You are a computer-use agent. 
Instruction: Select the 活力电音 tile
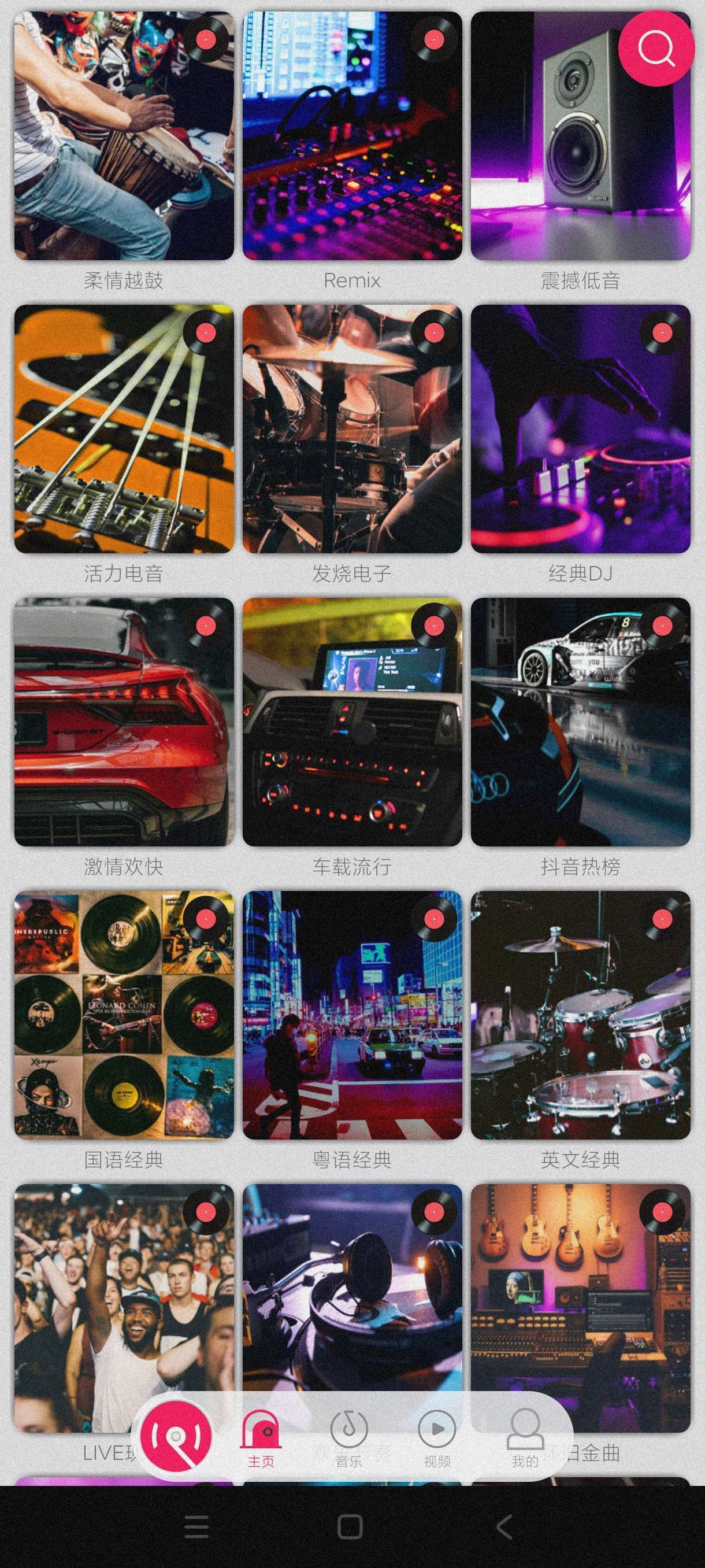pyautogui.click(x=124, y=429)
